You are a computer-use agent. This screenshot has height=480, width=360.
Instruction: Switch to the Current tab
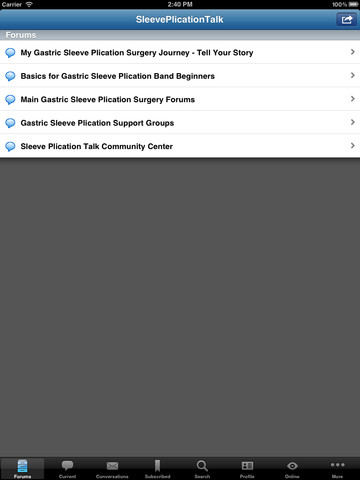click(67, 469)
